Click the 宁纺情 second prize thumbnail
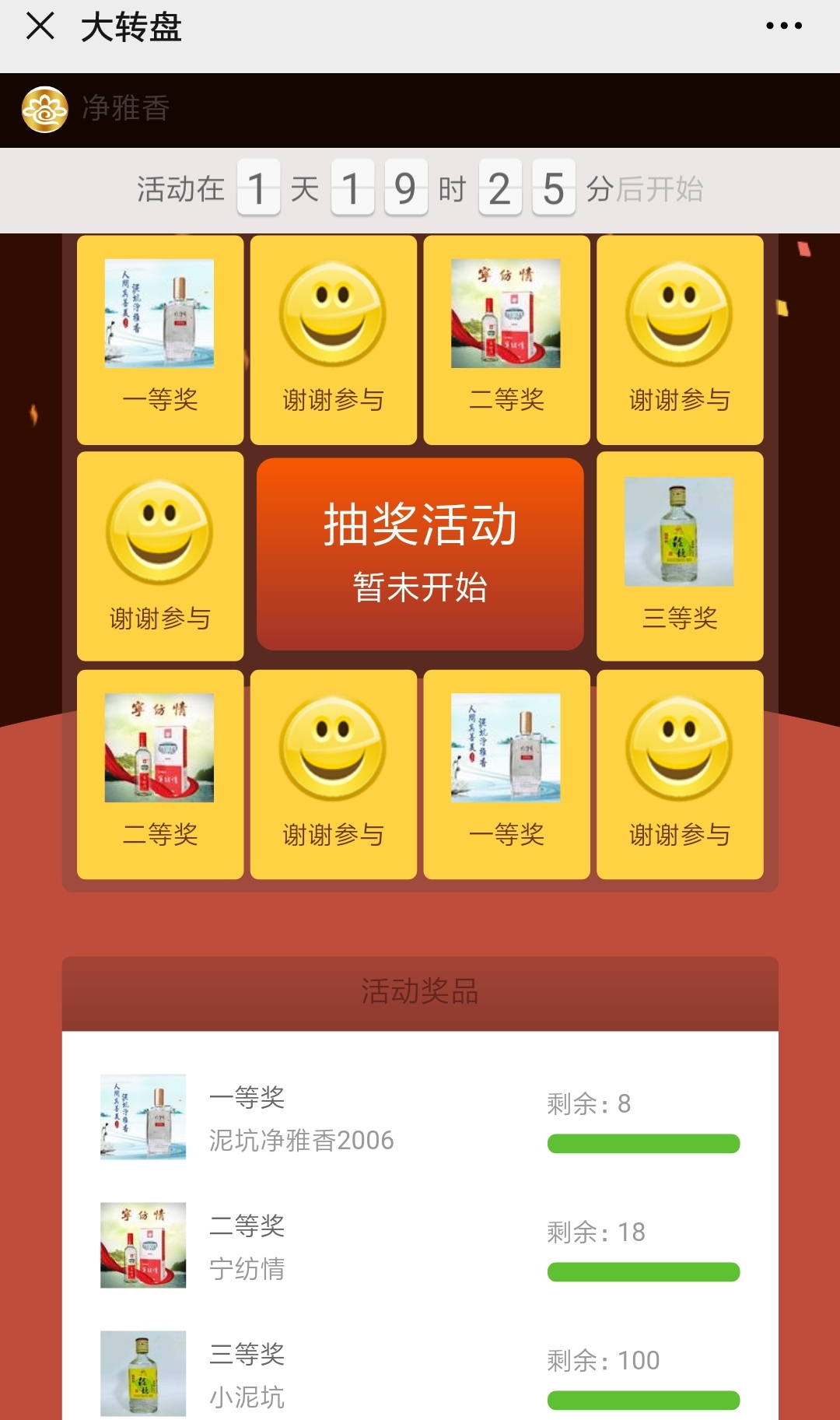 point(143,1245)
